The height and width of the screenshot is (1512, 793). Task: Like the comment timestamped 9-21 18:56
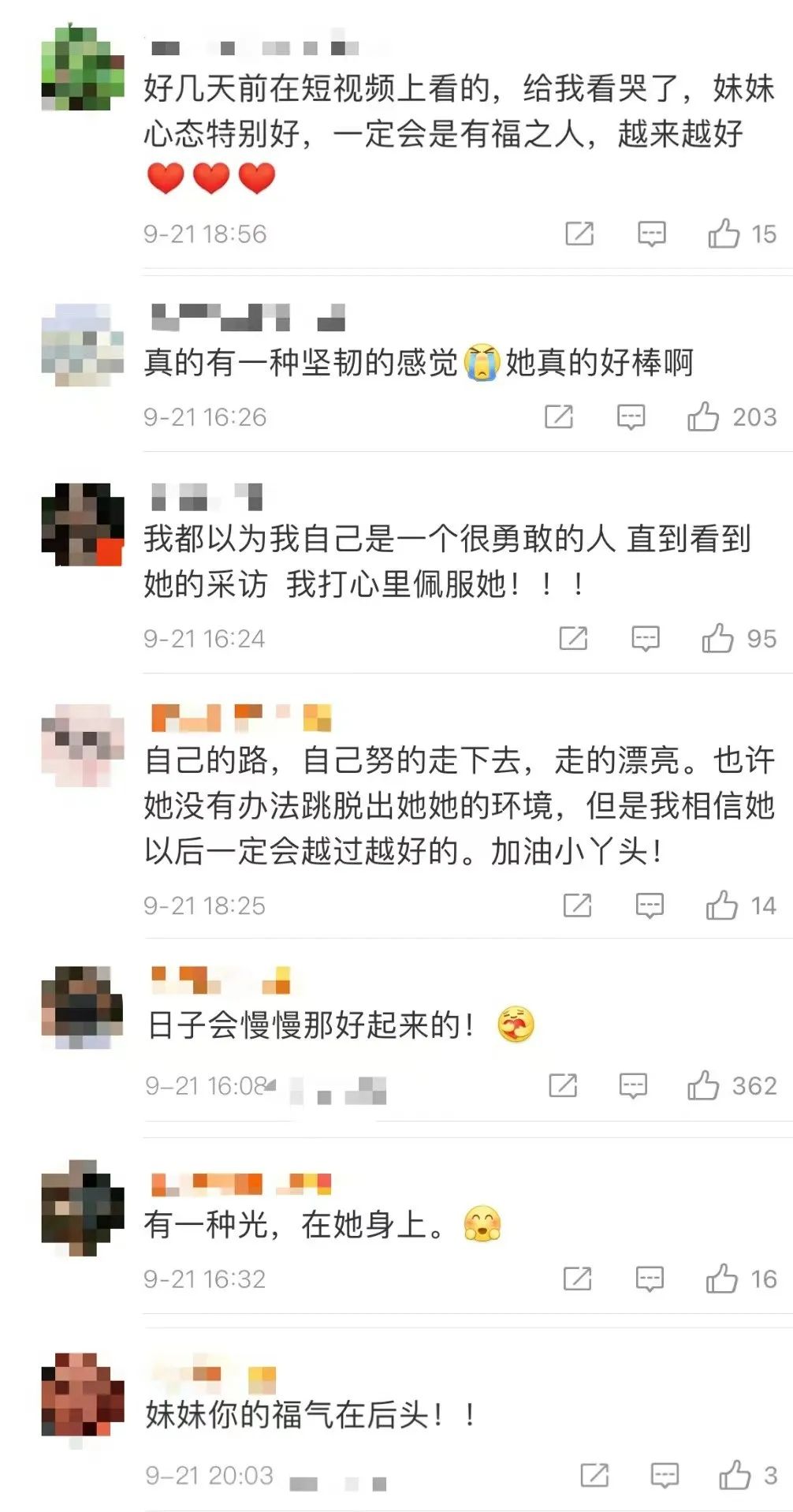coord(724,233)
